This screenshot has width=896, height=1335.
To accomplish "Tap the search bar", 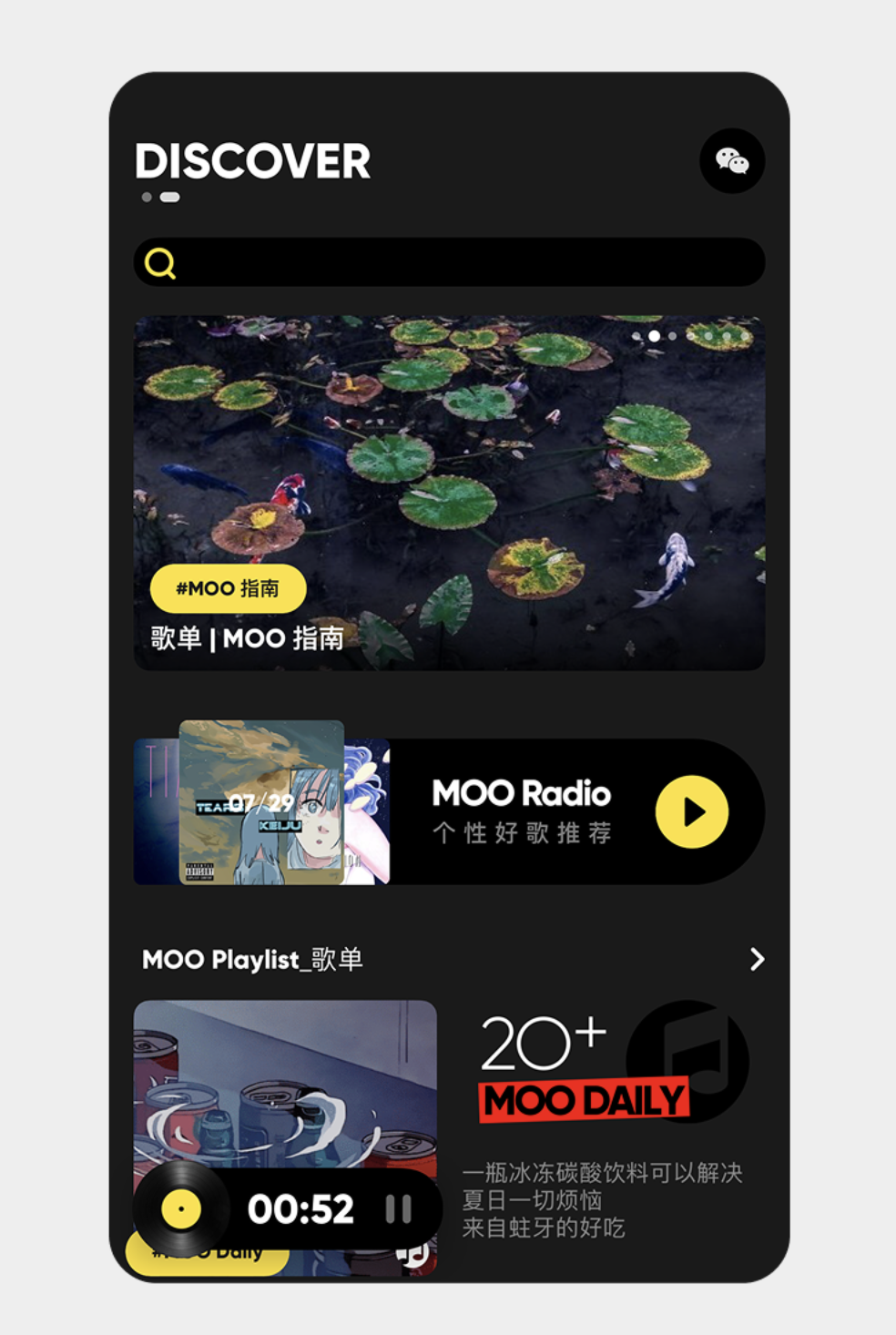I will [x=449, y=262].
